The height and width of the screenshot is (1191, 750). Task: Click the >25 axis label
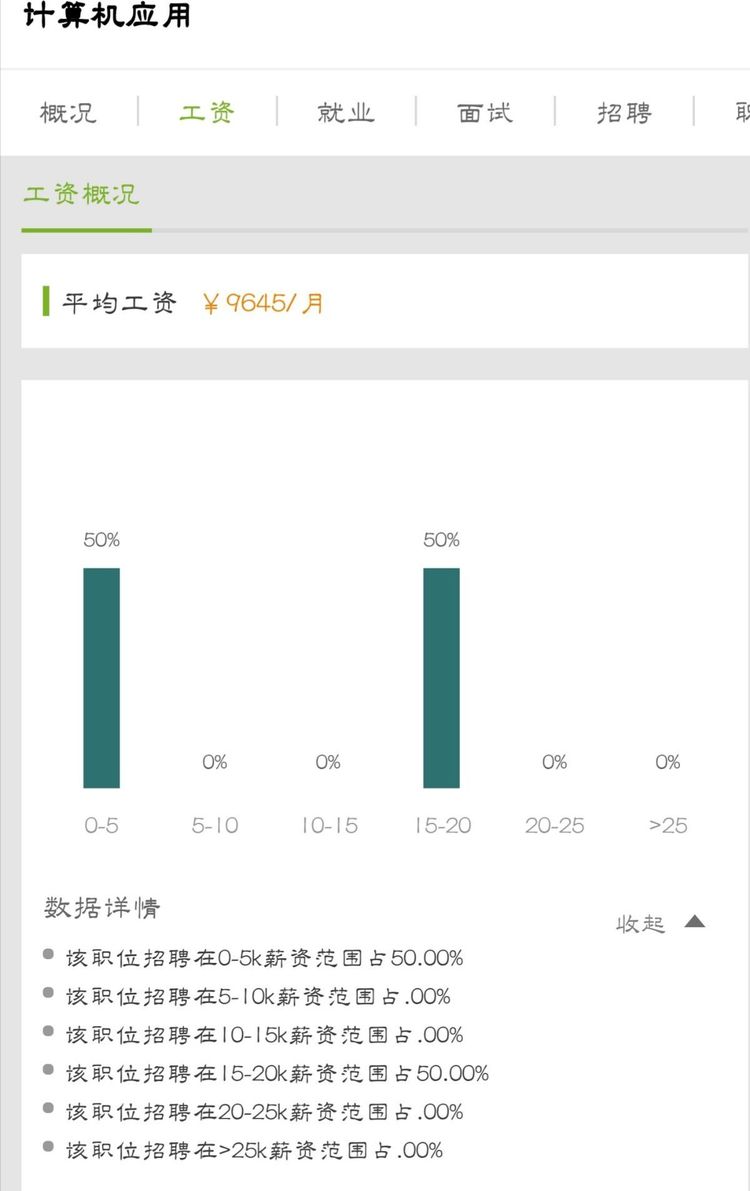click(x=666, y=825)
